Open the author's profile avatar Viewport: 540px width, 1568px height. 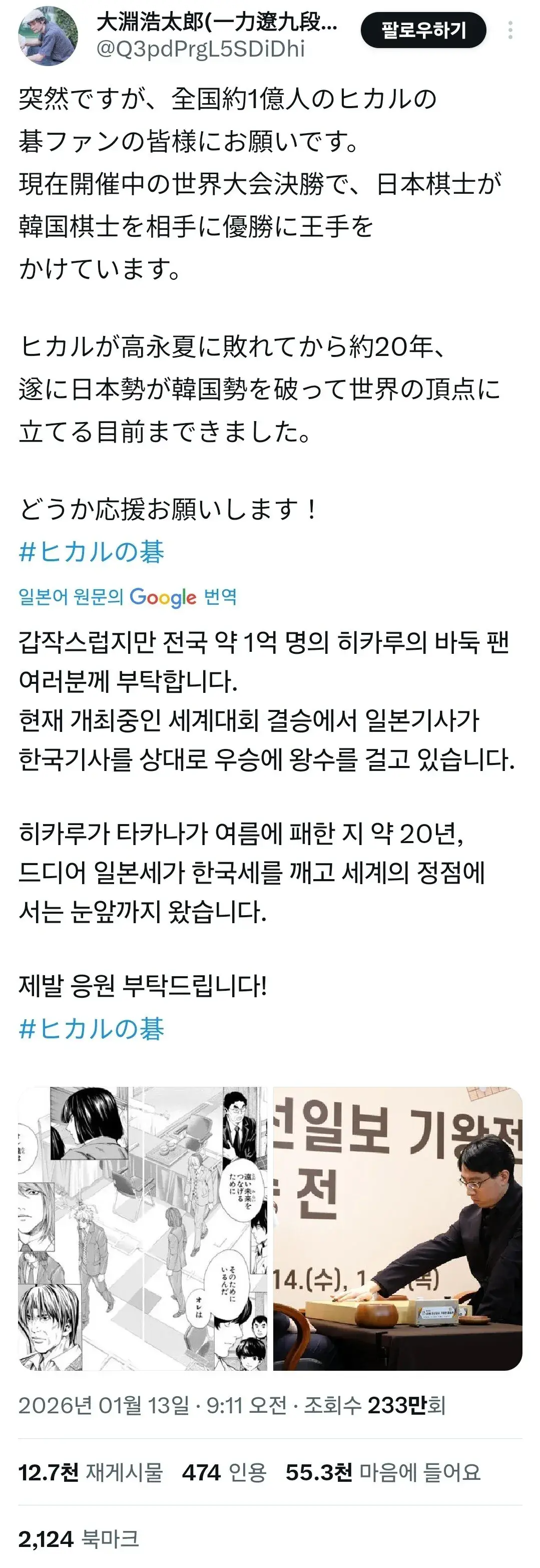pyautogui.click(x=48, y=36)
